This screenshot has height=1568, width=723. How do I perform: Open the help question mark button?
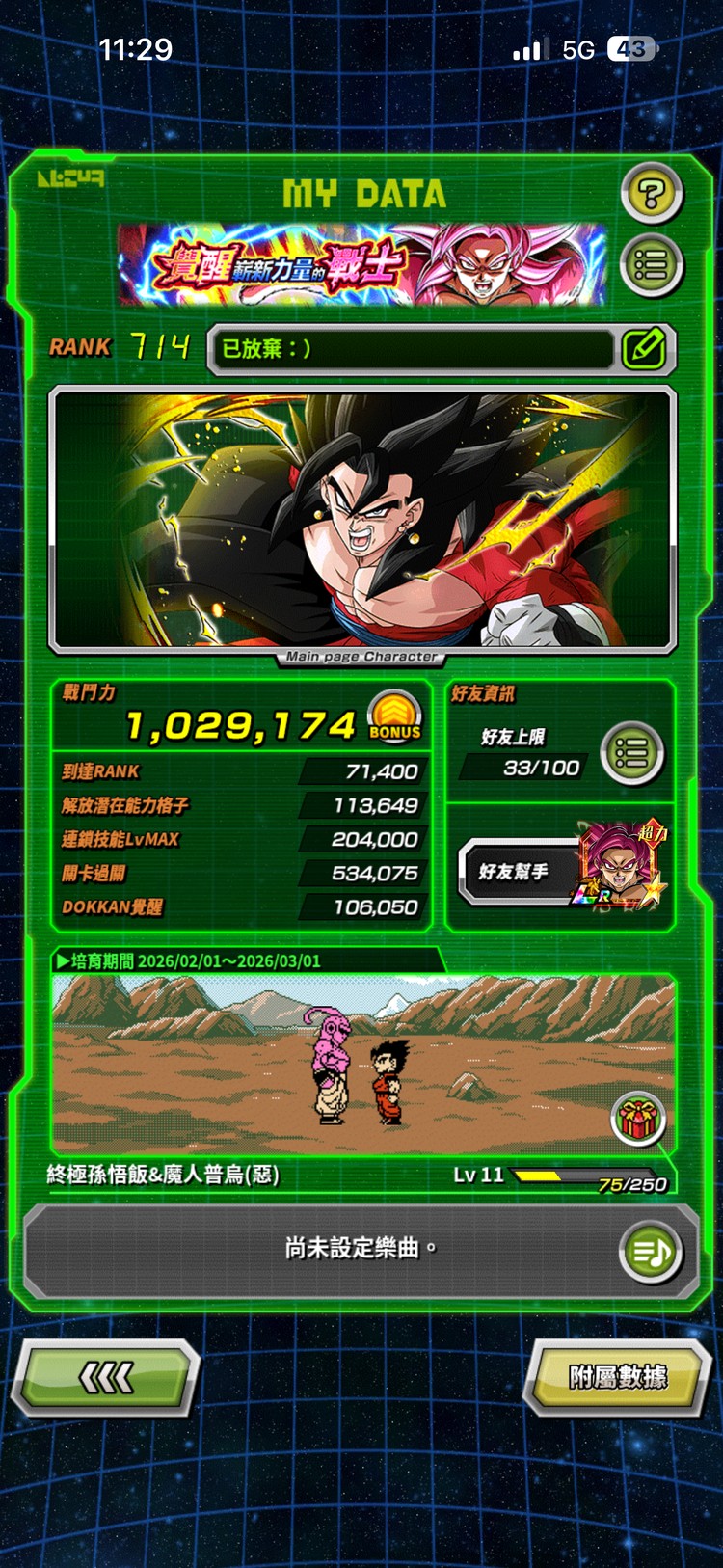click(x=652, y=195)
